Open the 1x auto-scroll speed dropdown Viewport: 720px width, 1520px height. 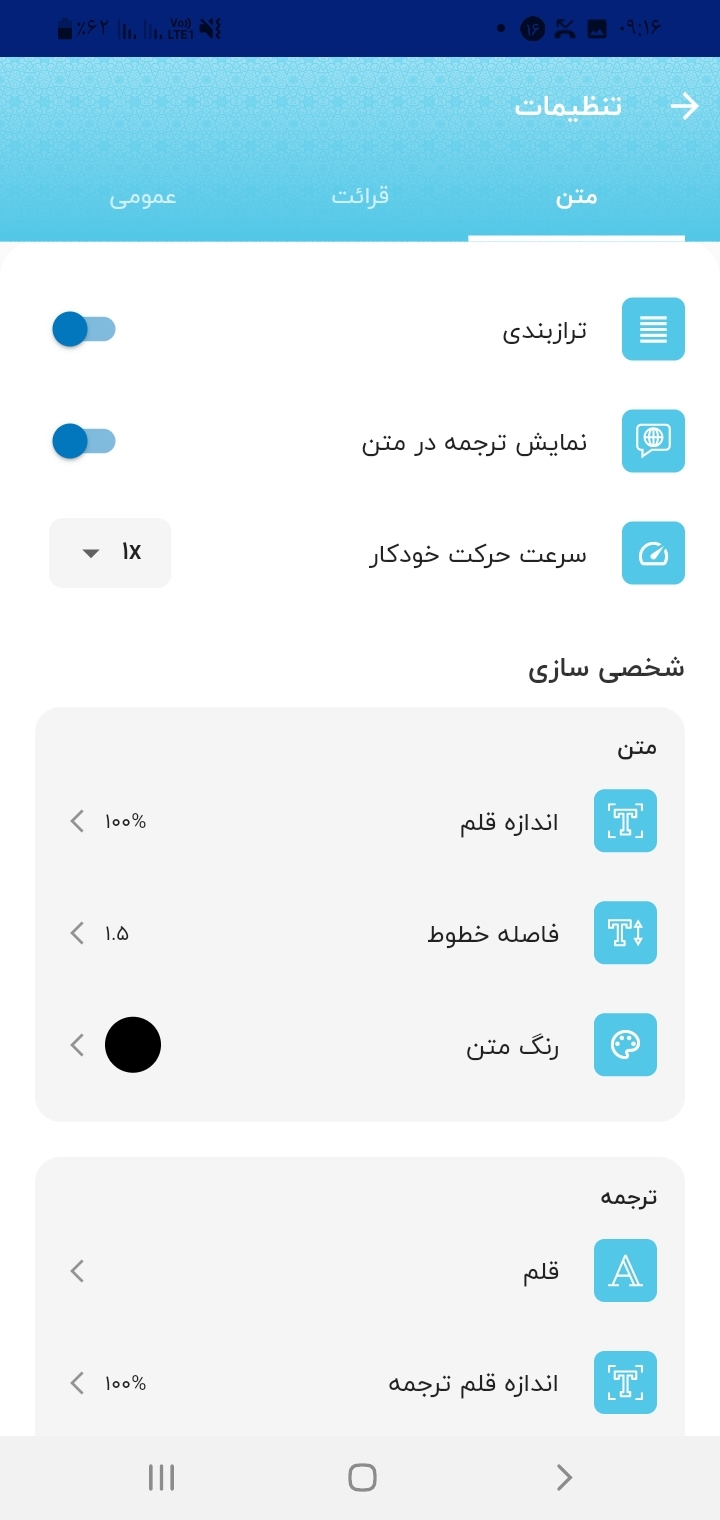pos(109,553)
